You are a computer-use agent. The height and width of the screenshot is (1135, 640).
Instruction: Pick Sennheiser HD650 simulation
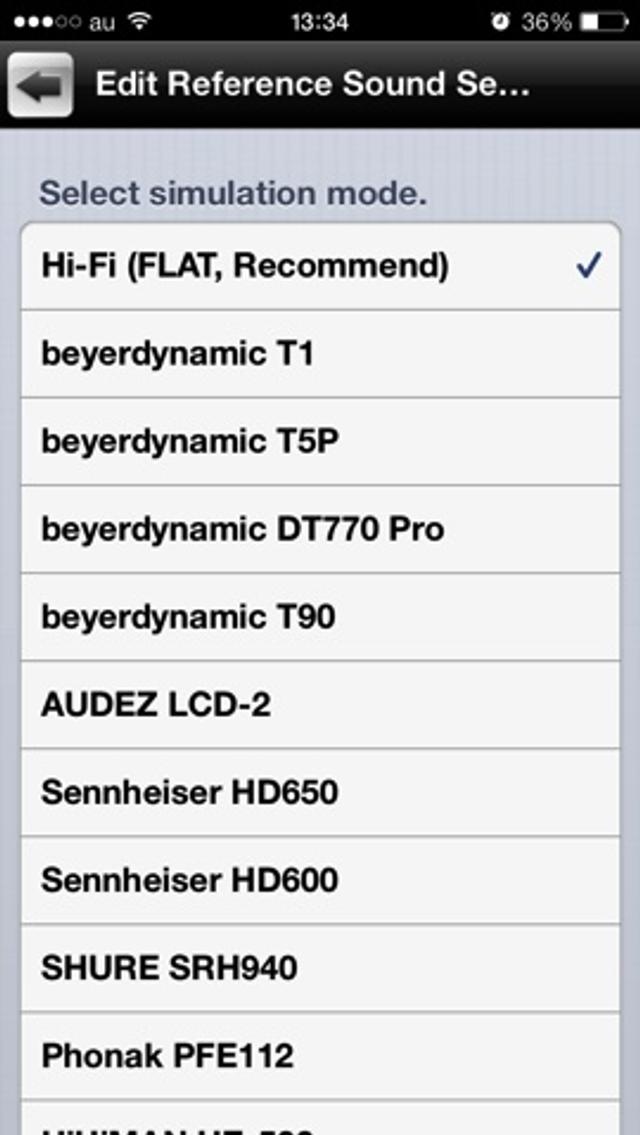point(320,792)
